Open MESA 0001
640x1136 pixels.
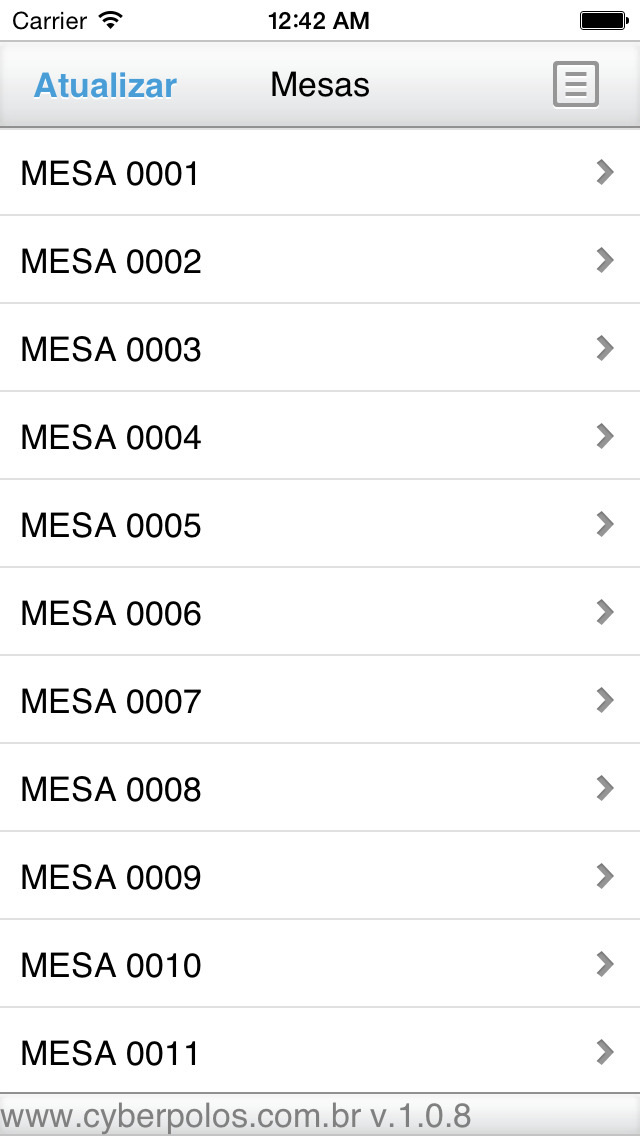(320, 172)
